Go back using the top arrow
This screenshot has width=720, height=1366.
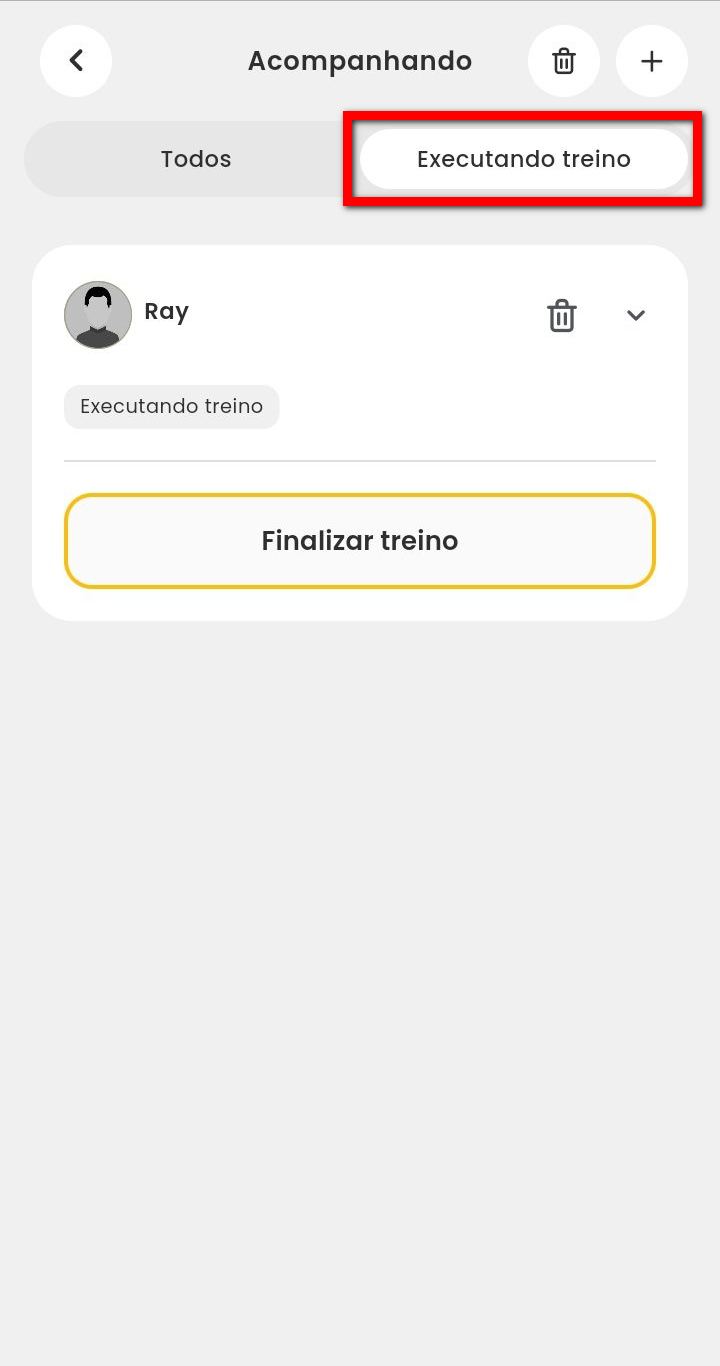(76, 61)
